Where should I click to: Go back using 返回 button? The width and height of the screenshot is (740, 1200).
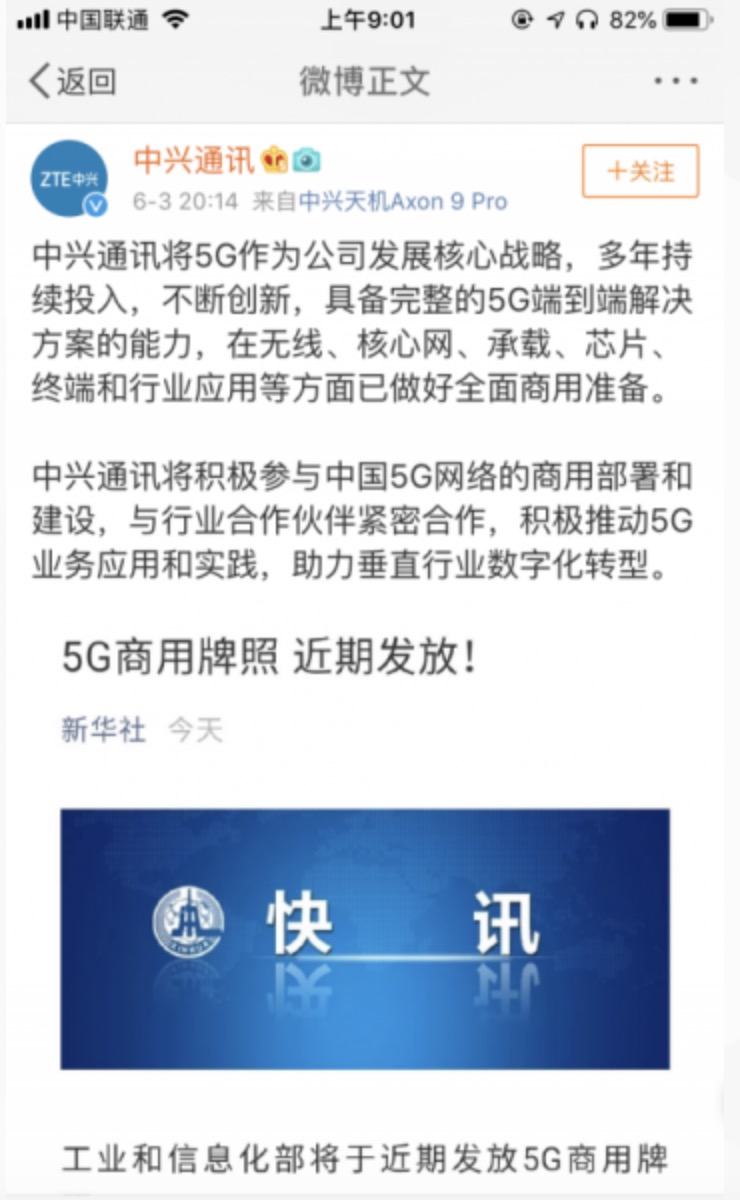(x=72, y=81)
